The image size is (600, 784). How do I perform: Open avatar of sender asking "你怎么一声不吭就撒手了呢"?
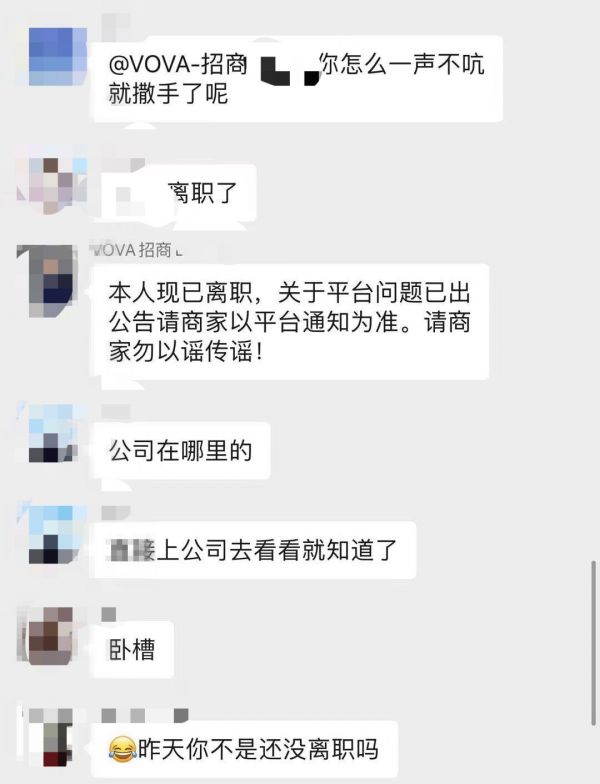[53, 55]
